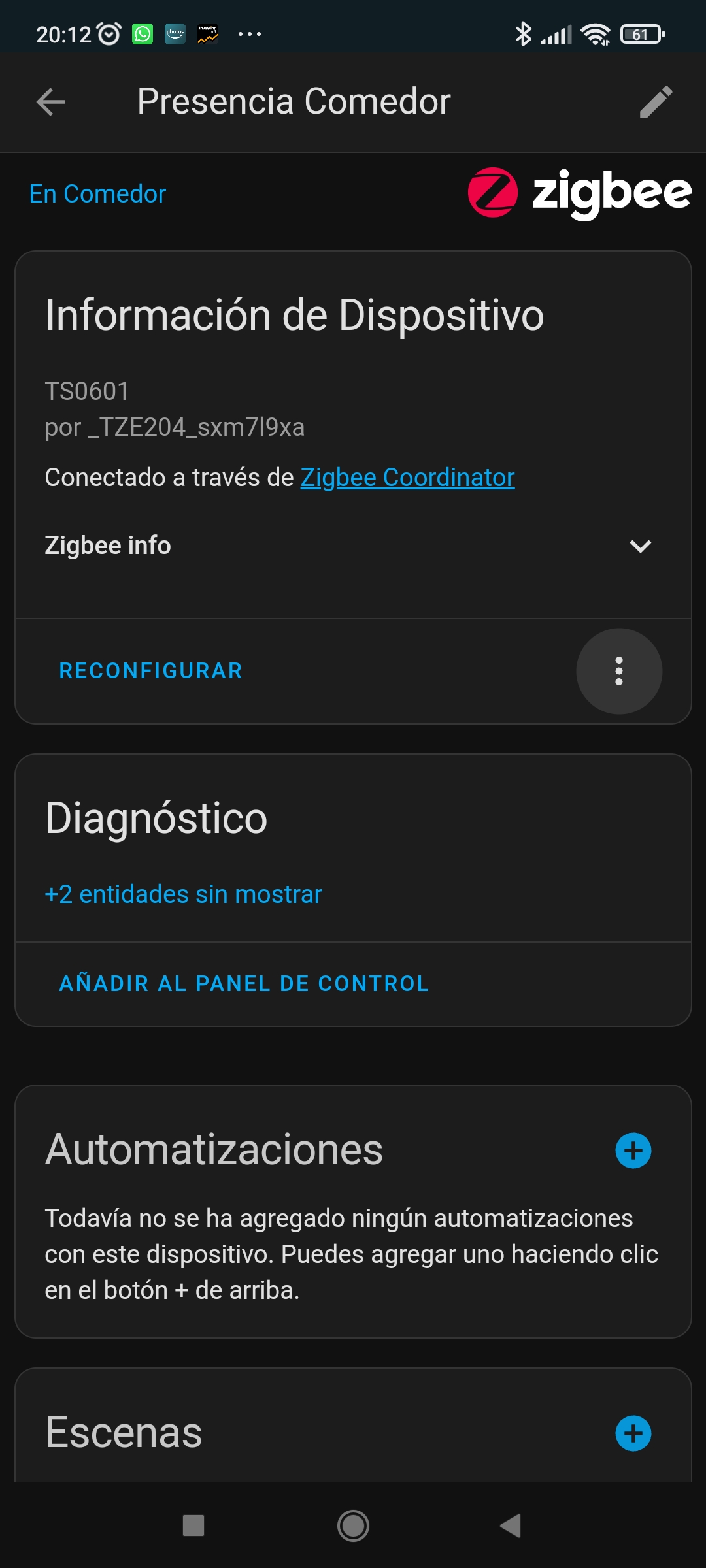The image size is (706, 1568).
Task: Click the Zigbee logo
Action: click(x=579, y=191)
